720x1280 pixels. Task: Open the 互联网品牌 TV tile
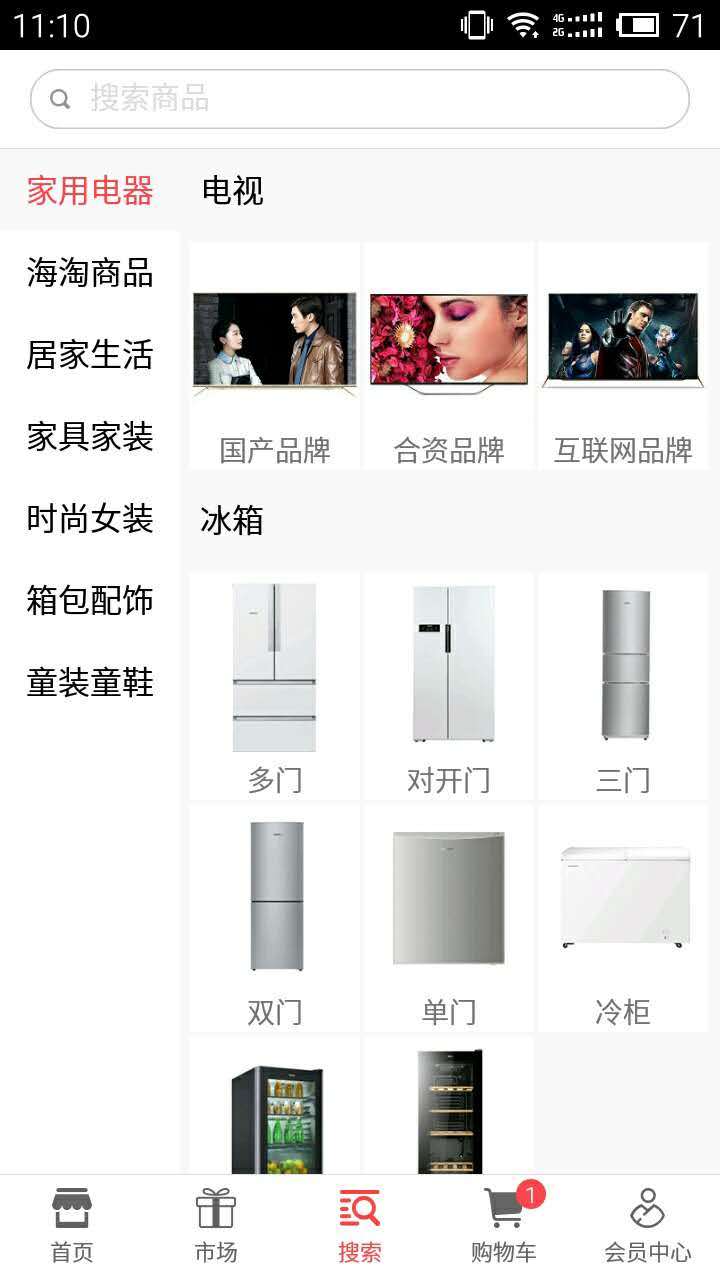point(623,356)
